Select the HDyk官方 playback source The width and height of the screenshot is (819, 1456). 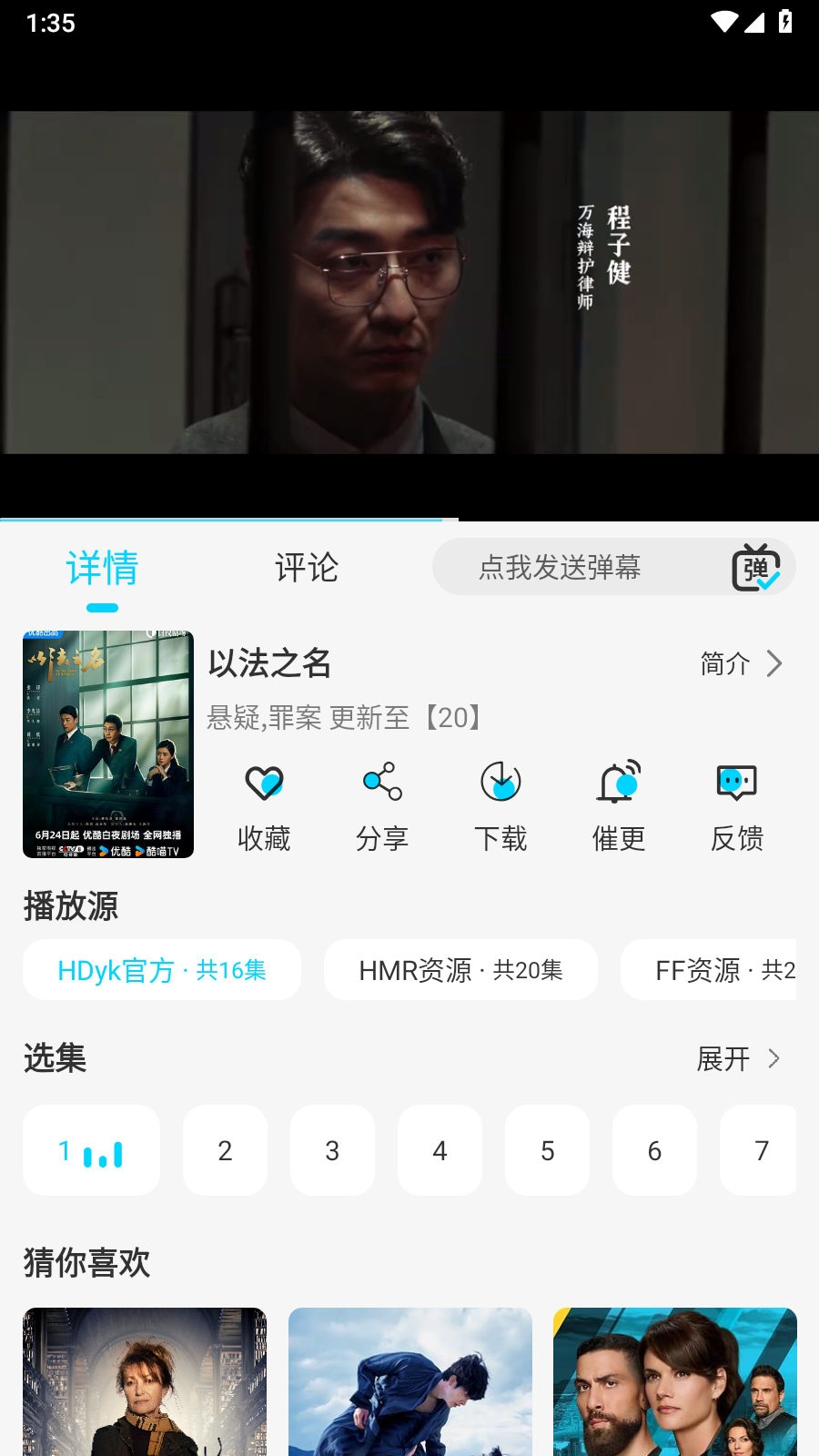click(162, 970)
